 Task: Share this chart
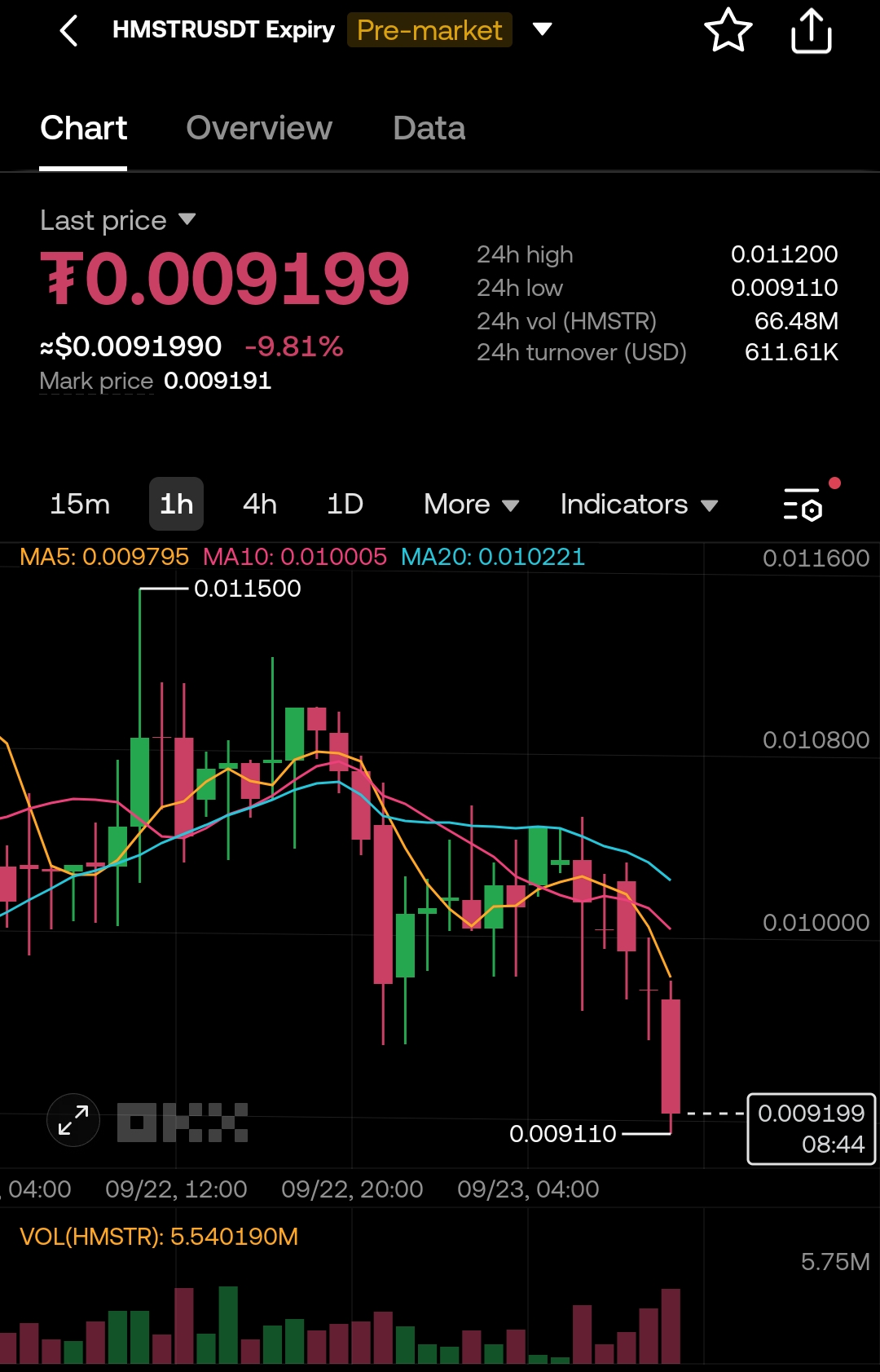point(811,31)
